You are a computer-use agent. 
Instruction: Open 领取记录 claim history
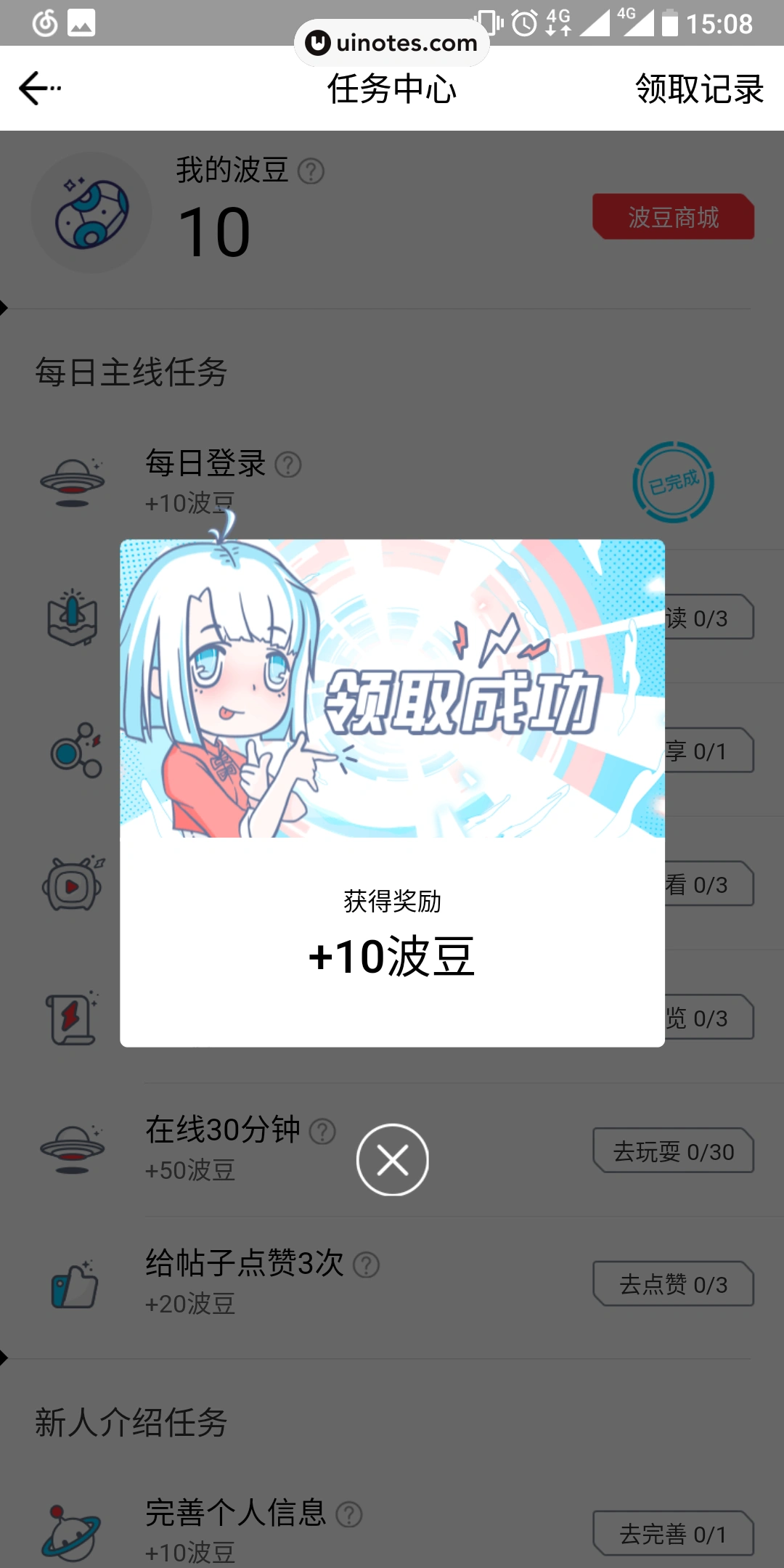699,89
